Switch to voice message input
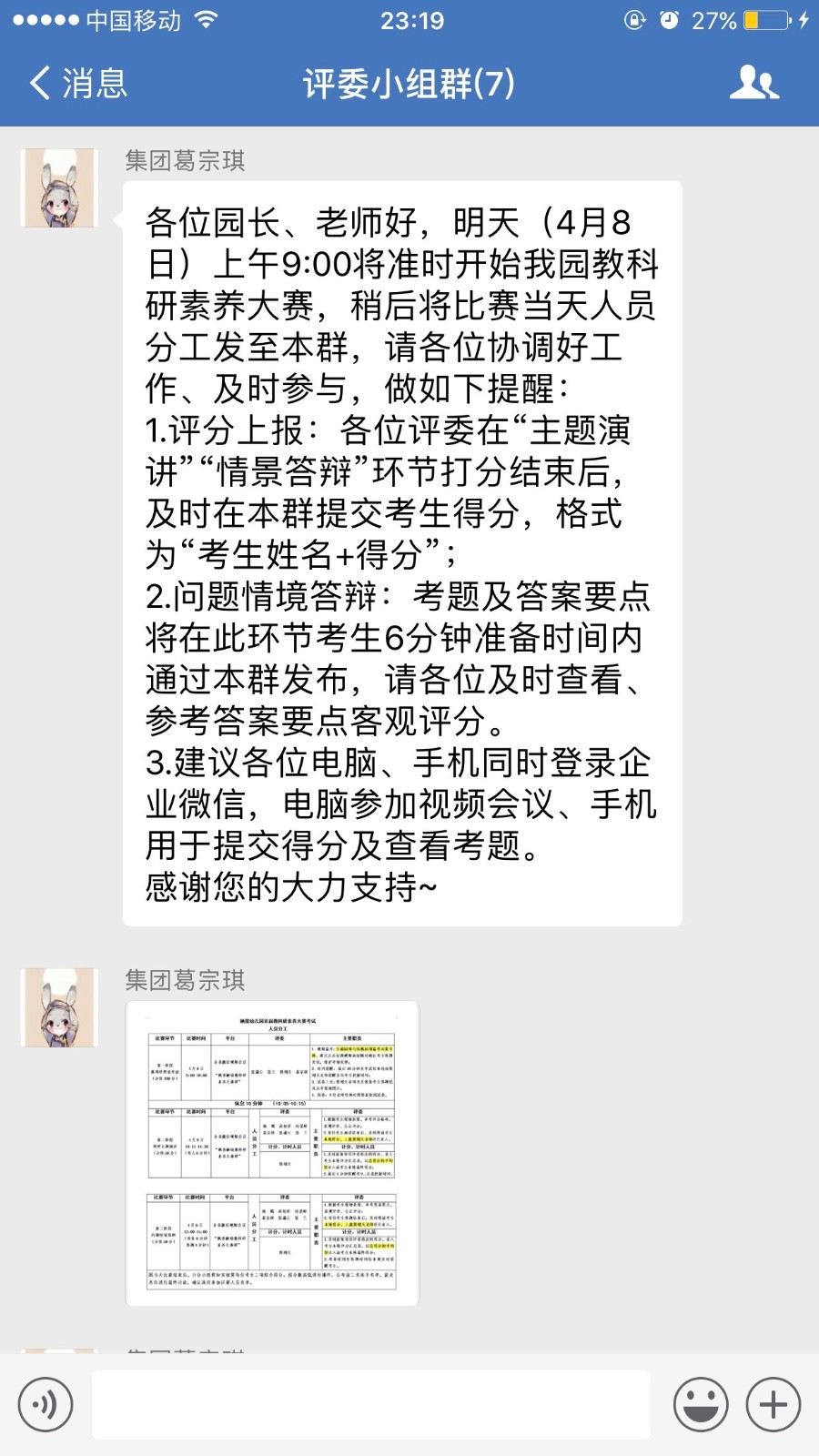Viewport: 819px width, 1456px height. coord(45,1404)
